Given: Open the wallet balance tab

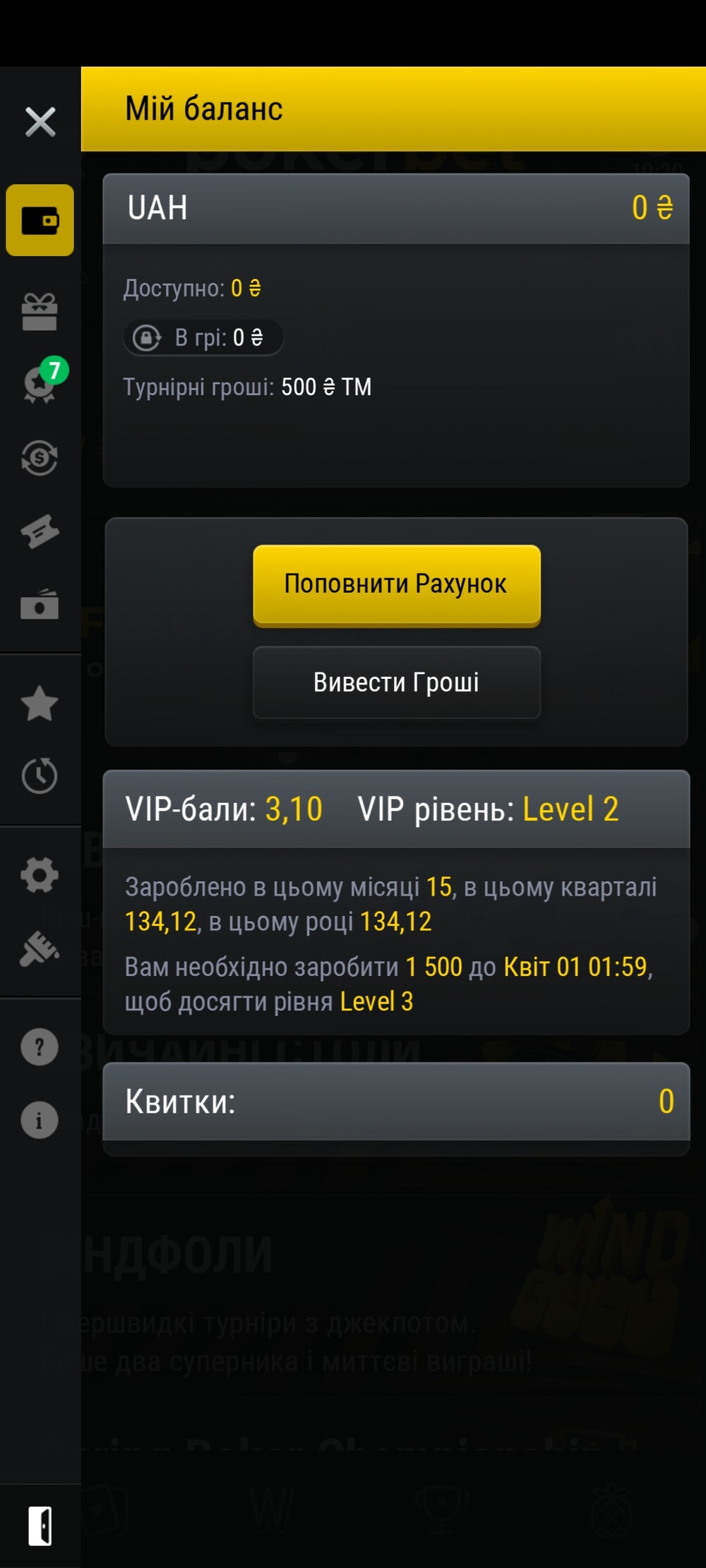Looking at the screenshot, I should click(40, 220).
